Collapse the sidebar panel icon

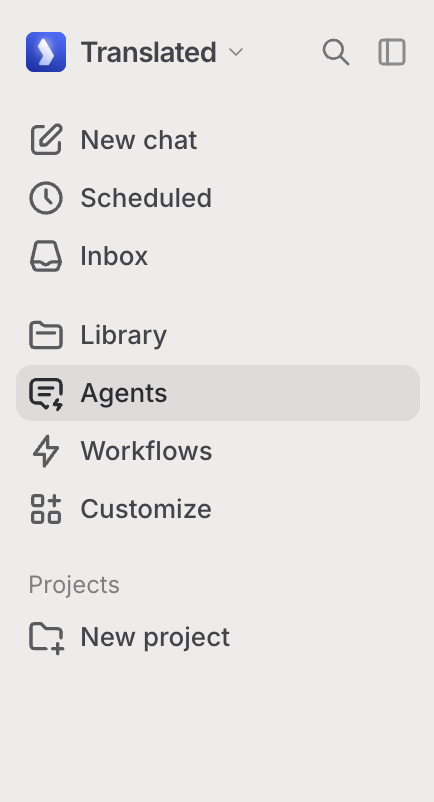[x=392, y=52]
